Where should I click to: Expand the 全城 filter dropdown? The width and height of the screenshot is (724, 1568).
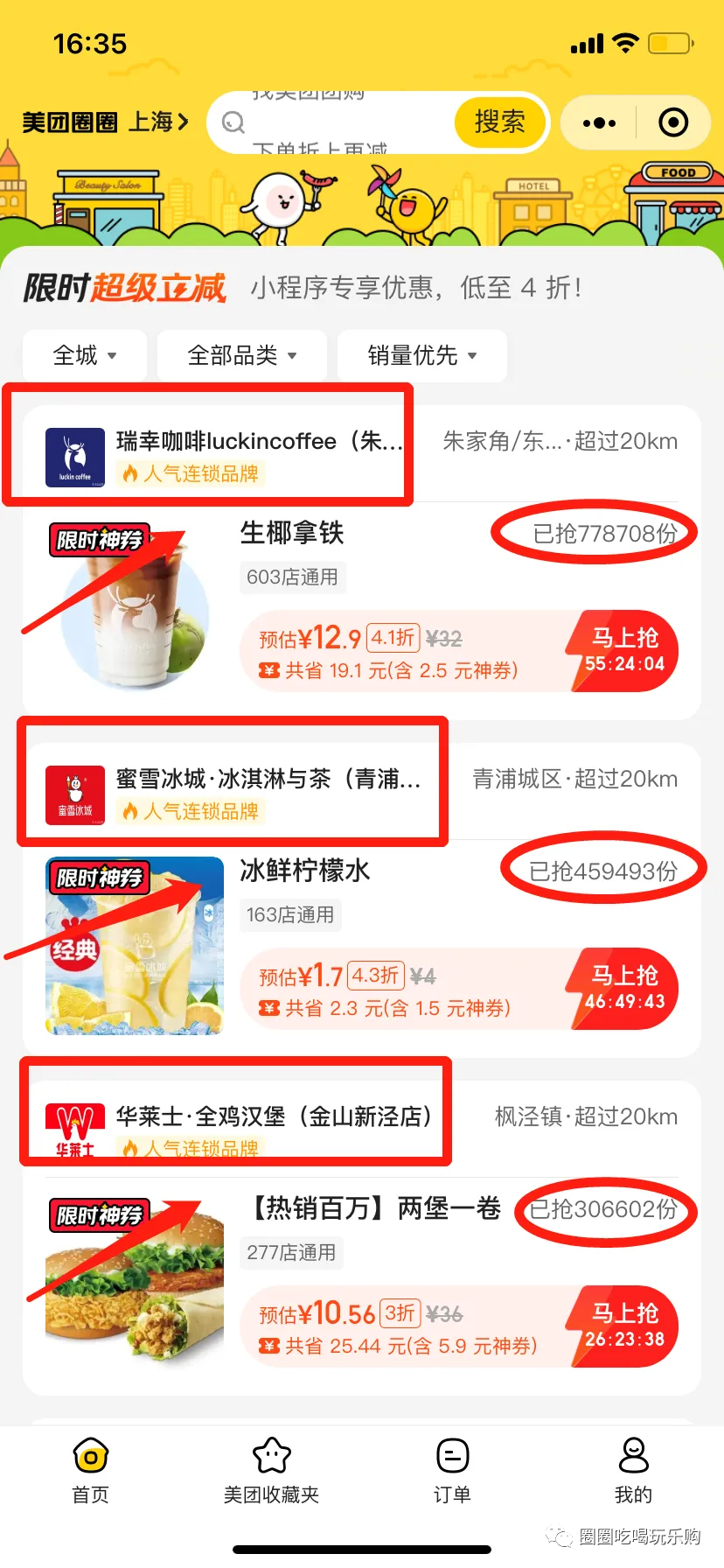(84, 355)
